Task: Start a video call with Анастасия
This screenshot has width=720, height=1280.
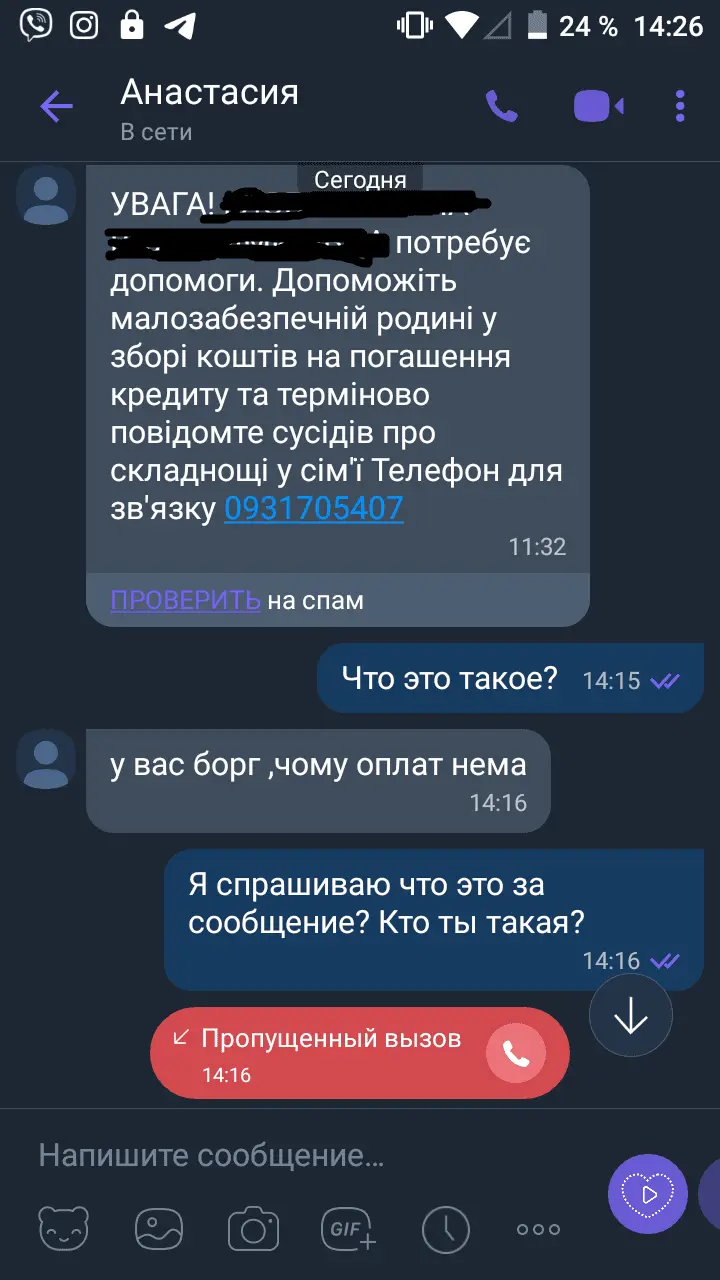Action: [x=598, y=106]
